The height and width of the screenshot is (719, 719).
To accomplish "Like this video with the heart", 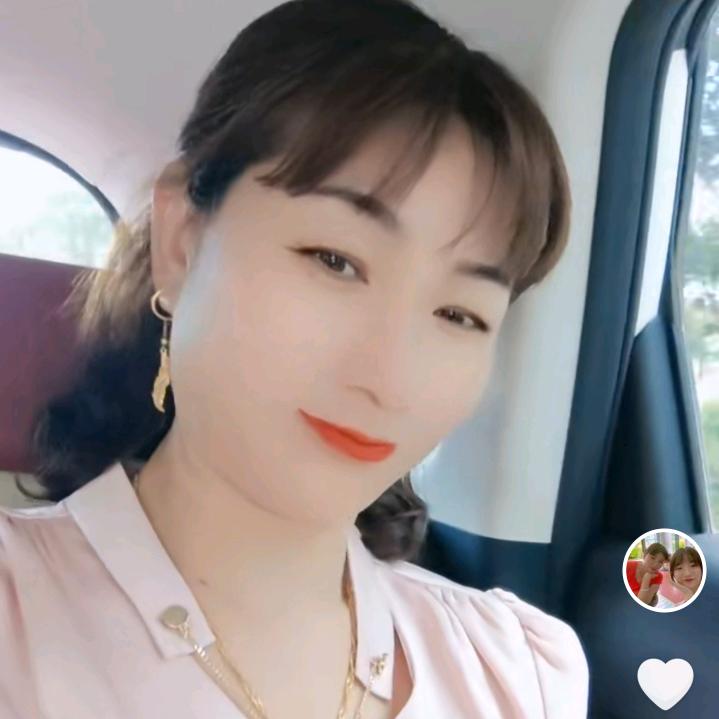I will pos(665,682).
